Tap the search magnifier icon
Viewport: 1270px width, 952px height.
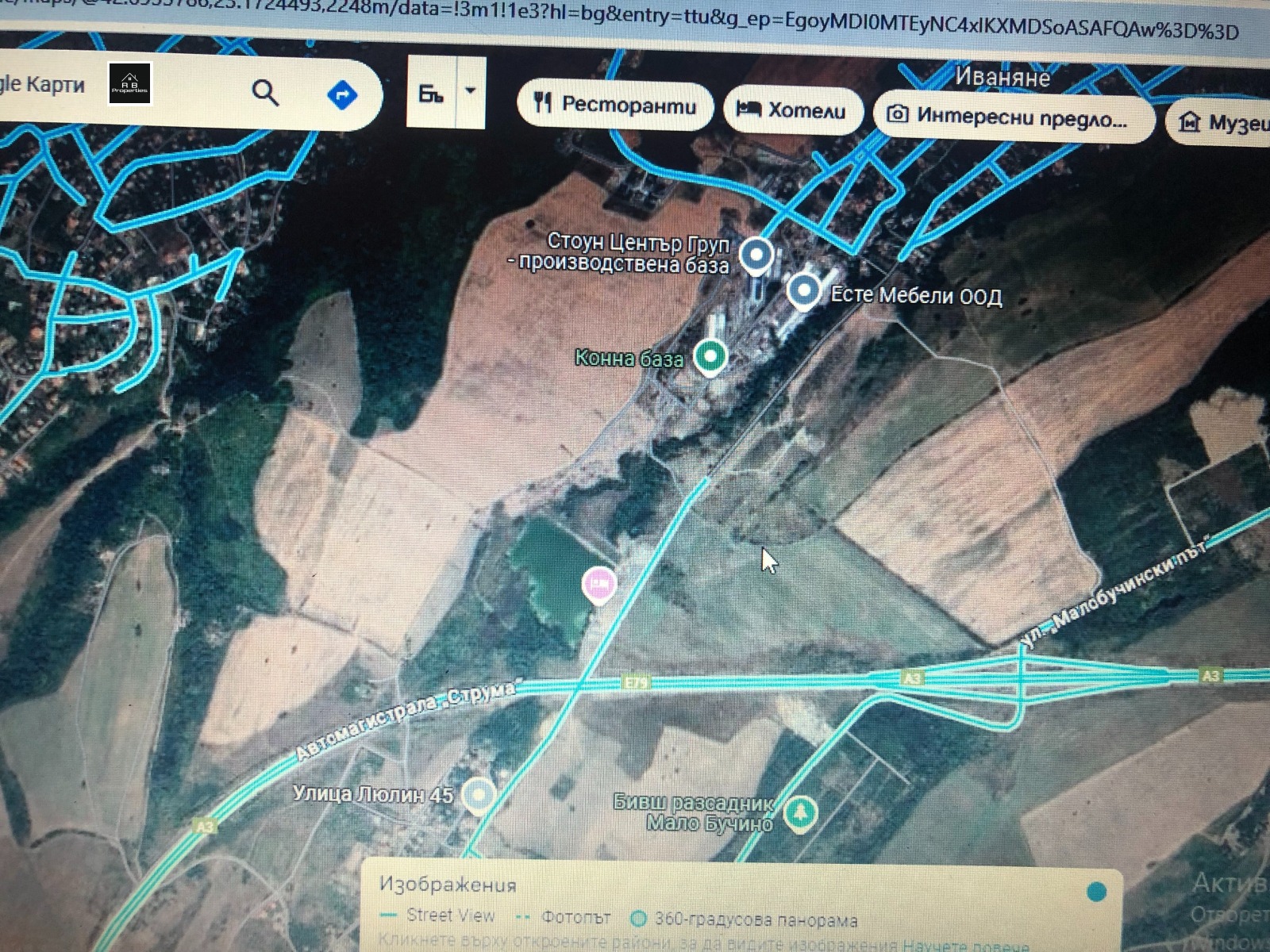coord(265,94)
